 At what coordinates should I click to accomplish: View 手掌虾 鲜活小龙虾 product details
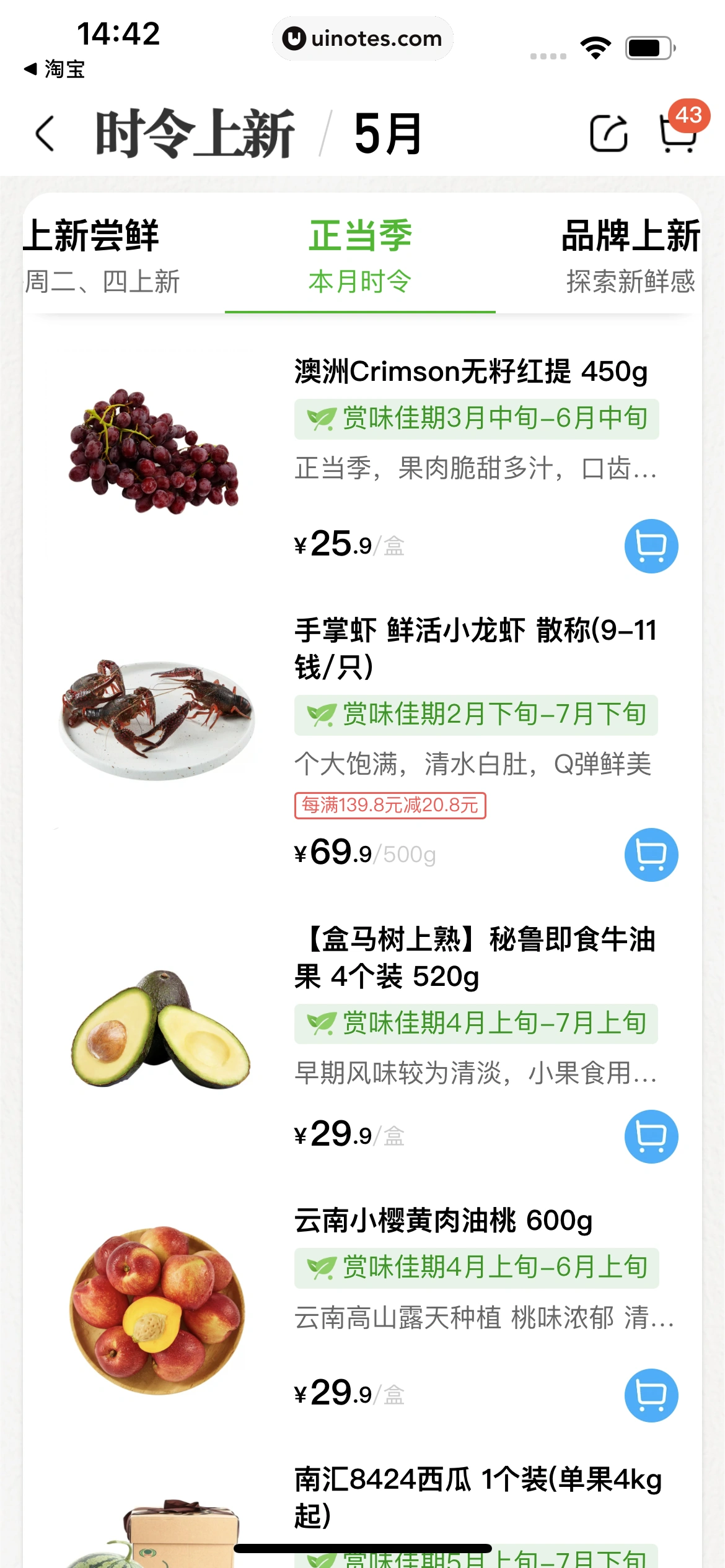click(475, 648)
